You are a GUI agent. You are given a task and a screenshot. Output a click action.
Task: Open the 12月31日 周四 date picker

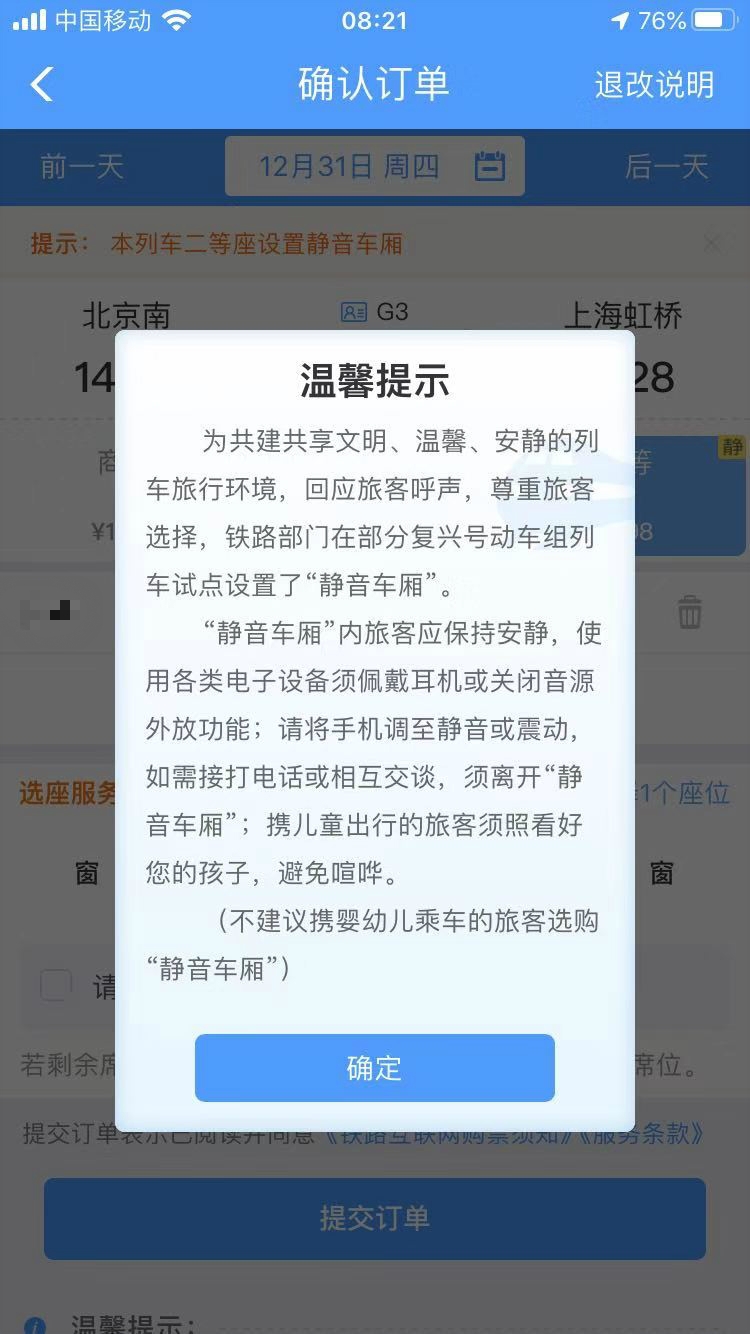pyautogui.click(x=374, y=166)
